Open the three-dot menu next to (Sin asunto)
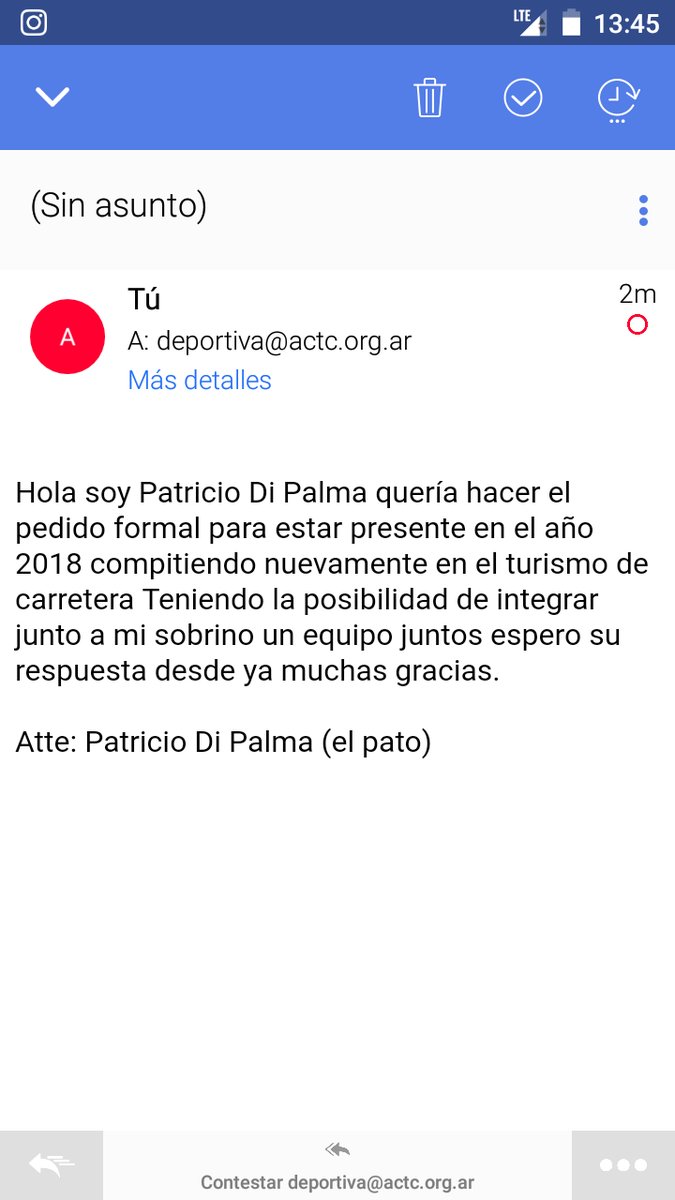Screen dimensions: 675x1200 (x=643, y=210)
